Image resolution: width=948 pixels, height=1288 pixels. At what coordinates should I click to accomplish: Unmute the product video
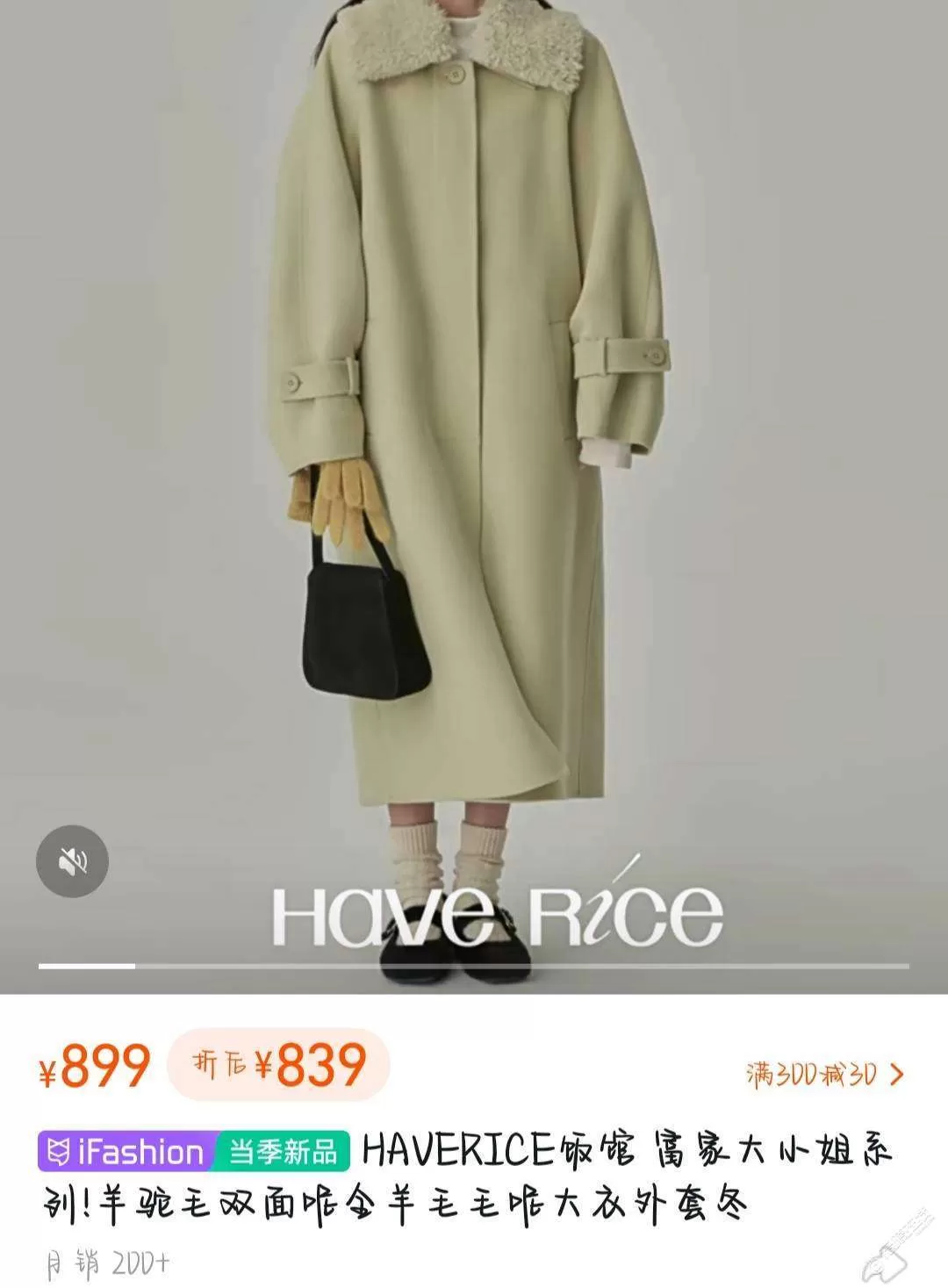[x=72, y=861]
